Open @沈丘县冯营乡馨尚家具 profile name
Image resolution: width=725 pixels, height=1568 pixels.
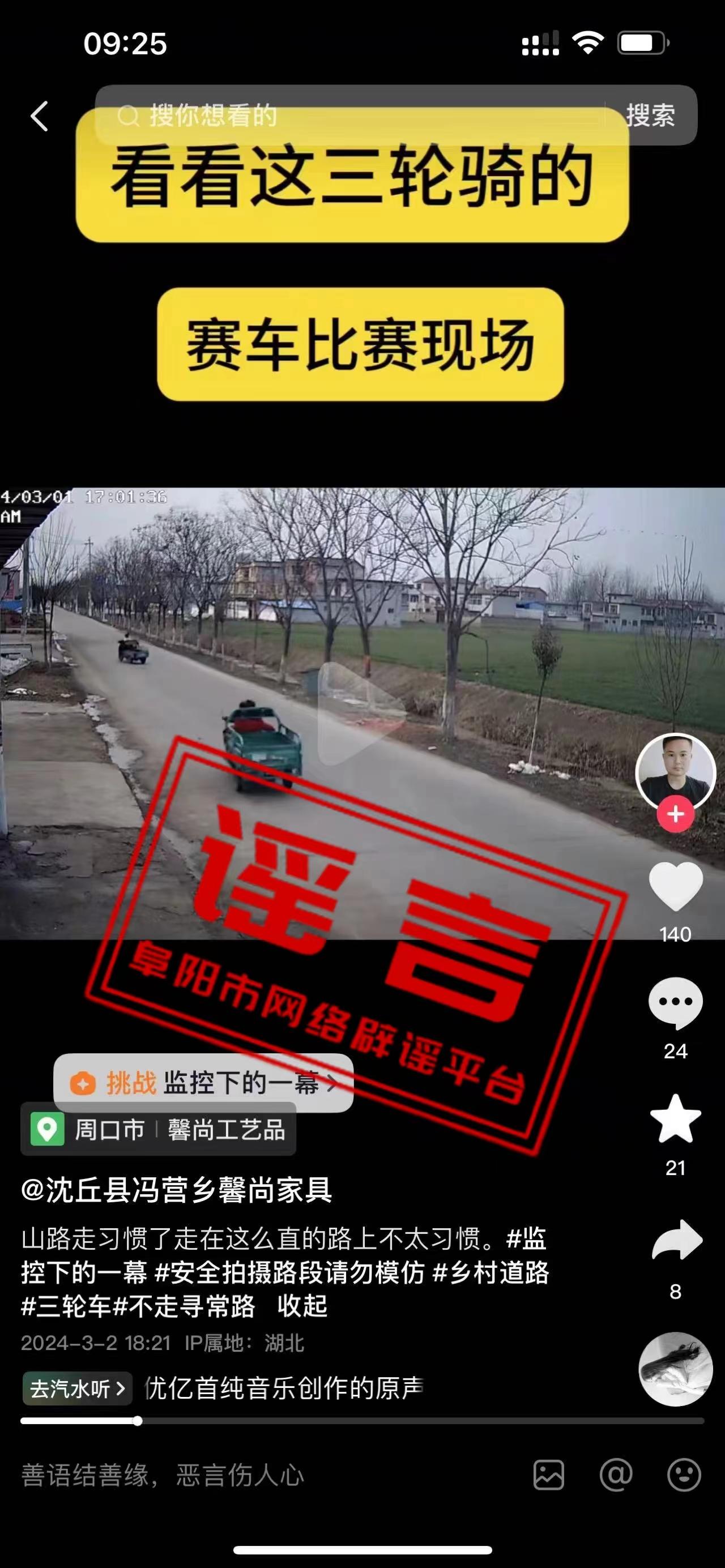177,1190
